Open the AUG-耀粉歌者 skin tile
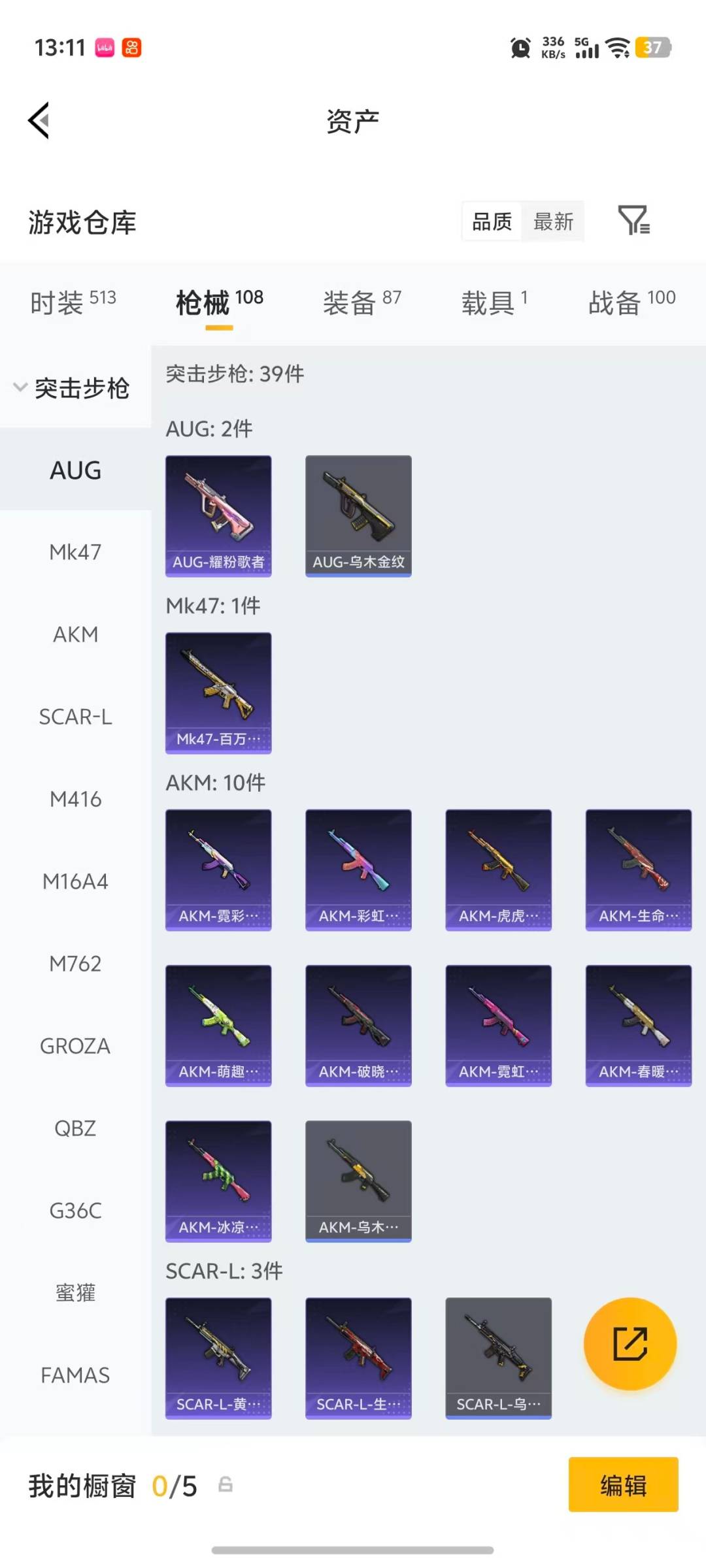Screen dimensions: 706x1568 tap(218, 515)
